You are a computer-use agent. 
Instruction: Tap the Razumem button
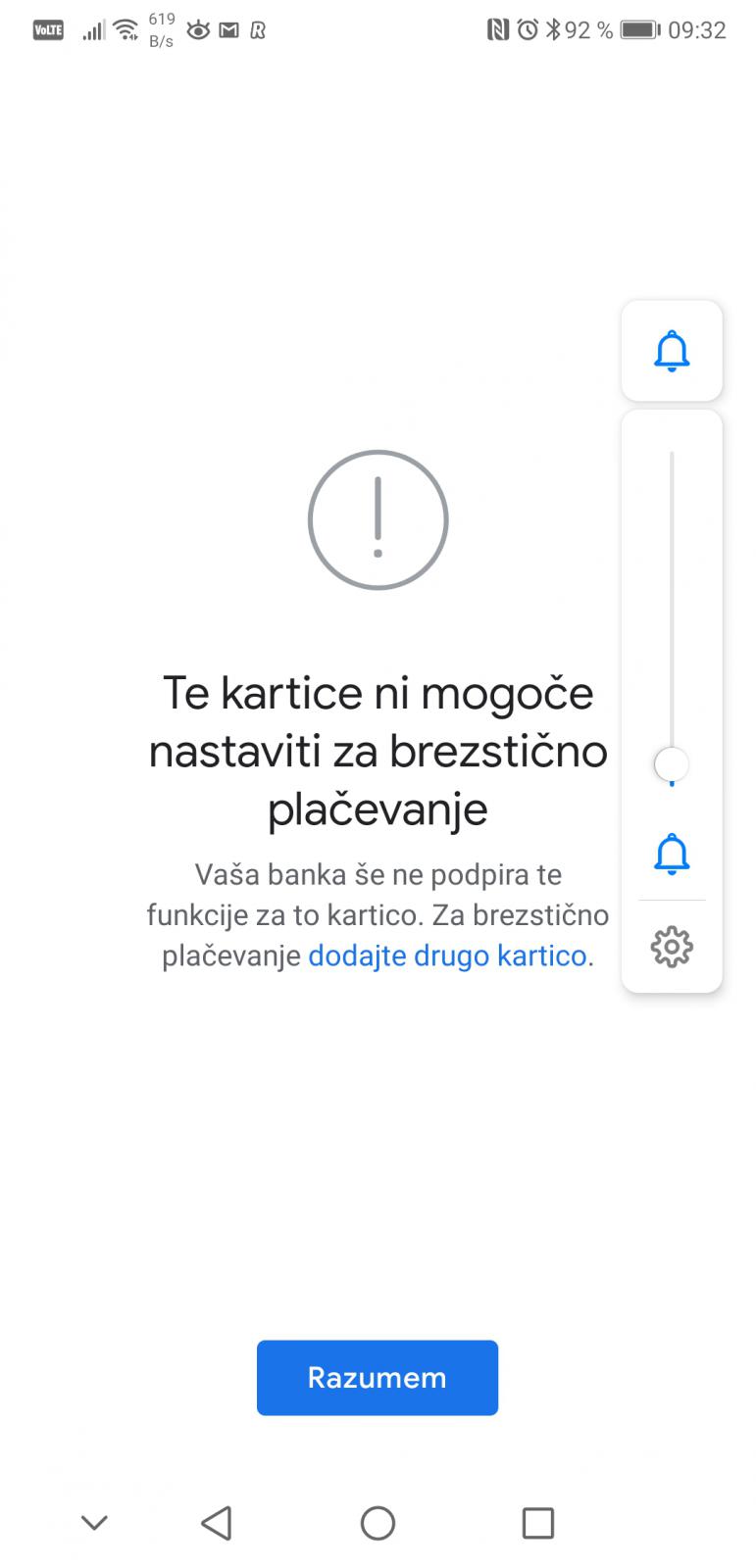[378, 1377]
